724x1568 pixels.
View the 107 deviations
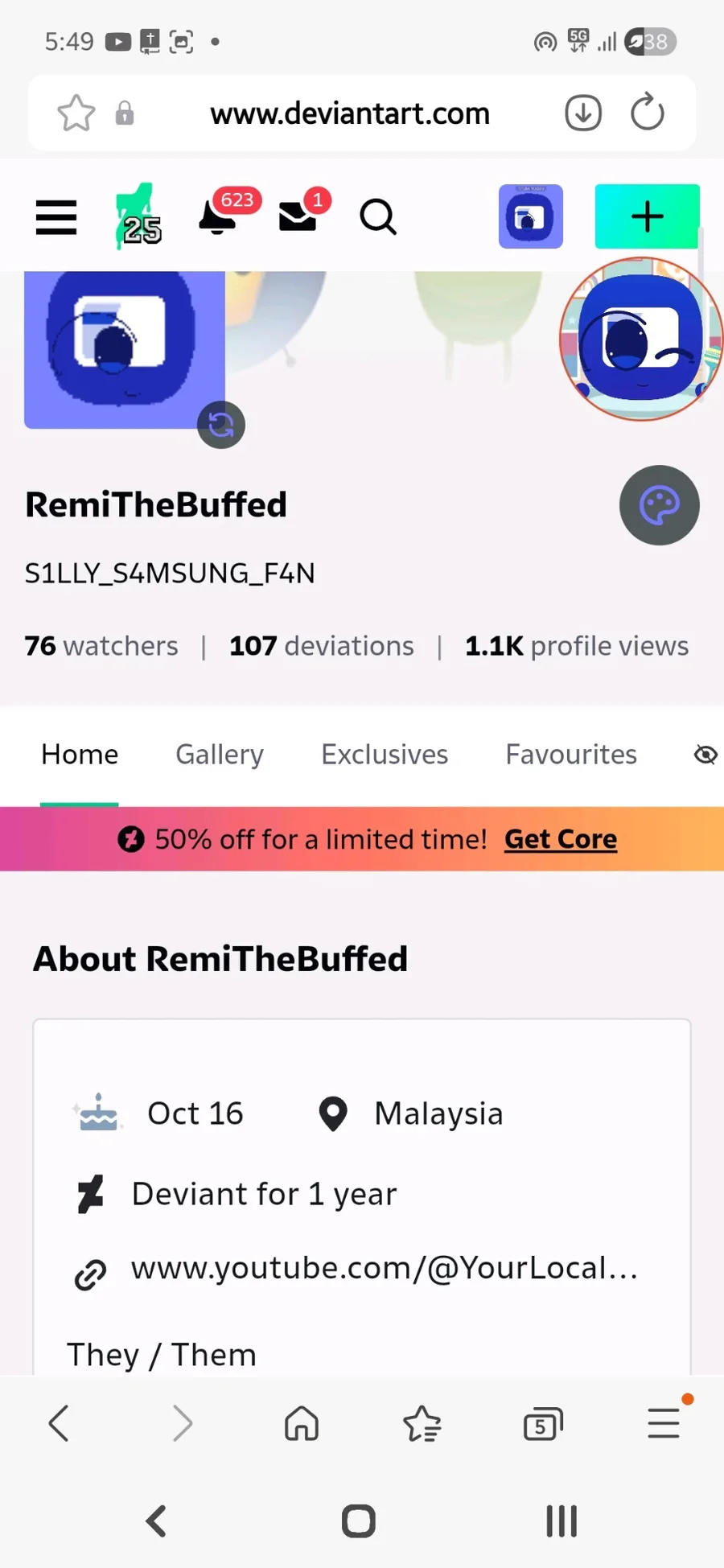click(x=321, y=646)
